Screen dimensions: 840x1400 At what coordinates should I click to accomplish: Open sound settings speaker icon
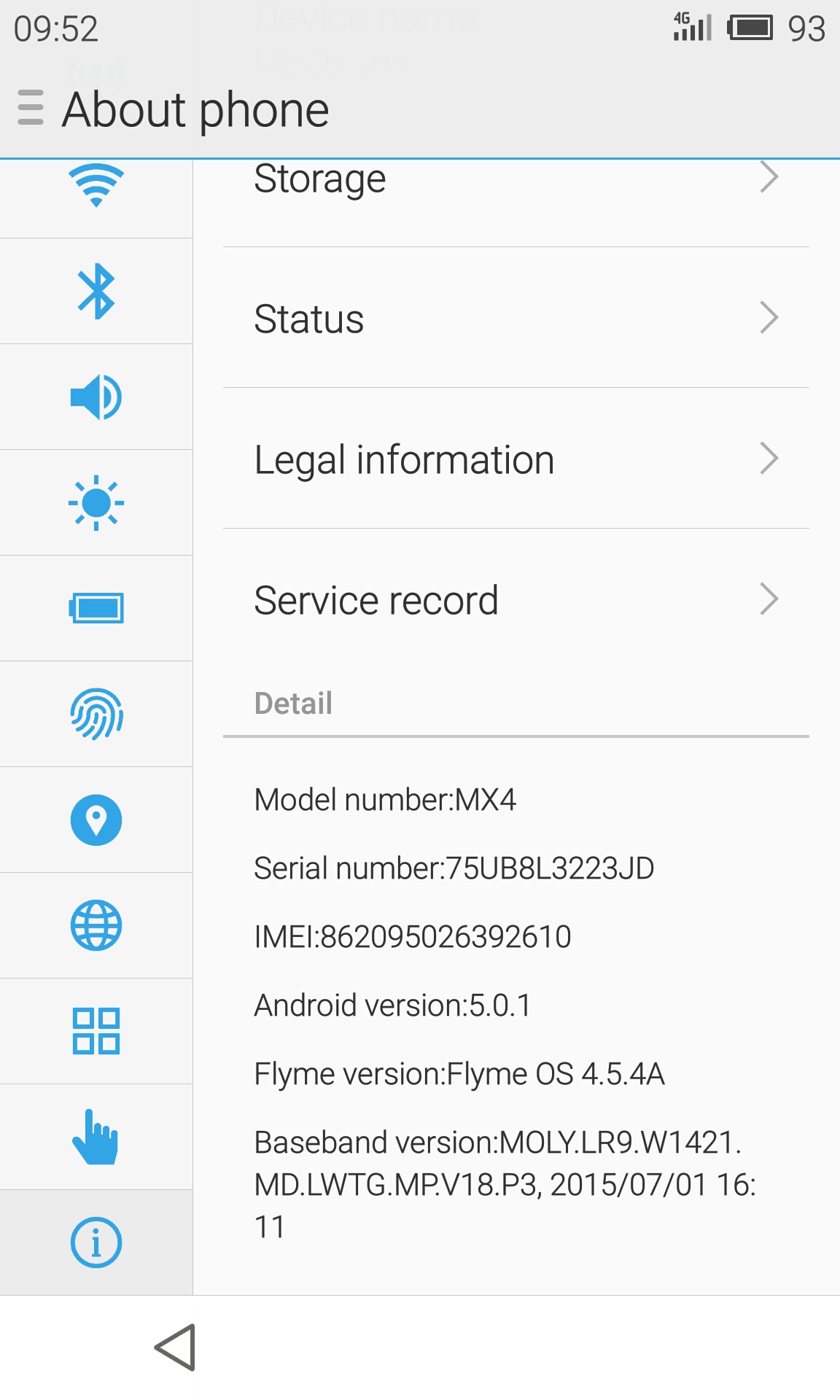coord(96,397)
